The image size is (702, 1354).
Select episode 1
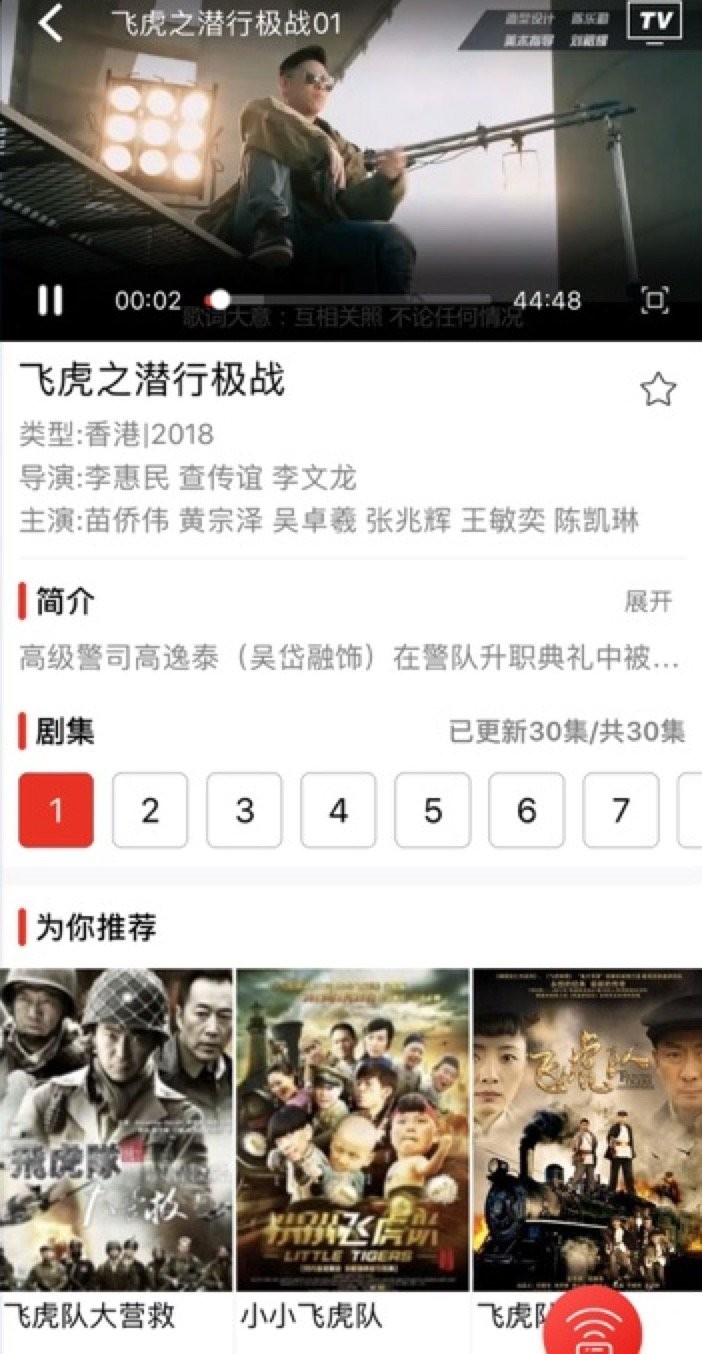click(x=56, y=810)
